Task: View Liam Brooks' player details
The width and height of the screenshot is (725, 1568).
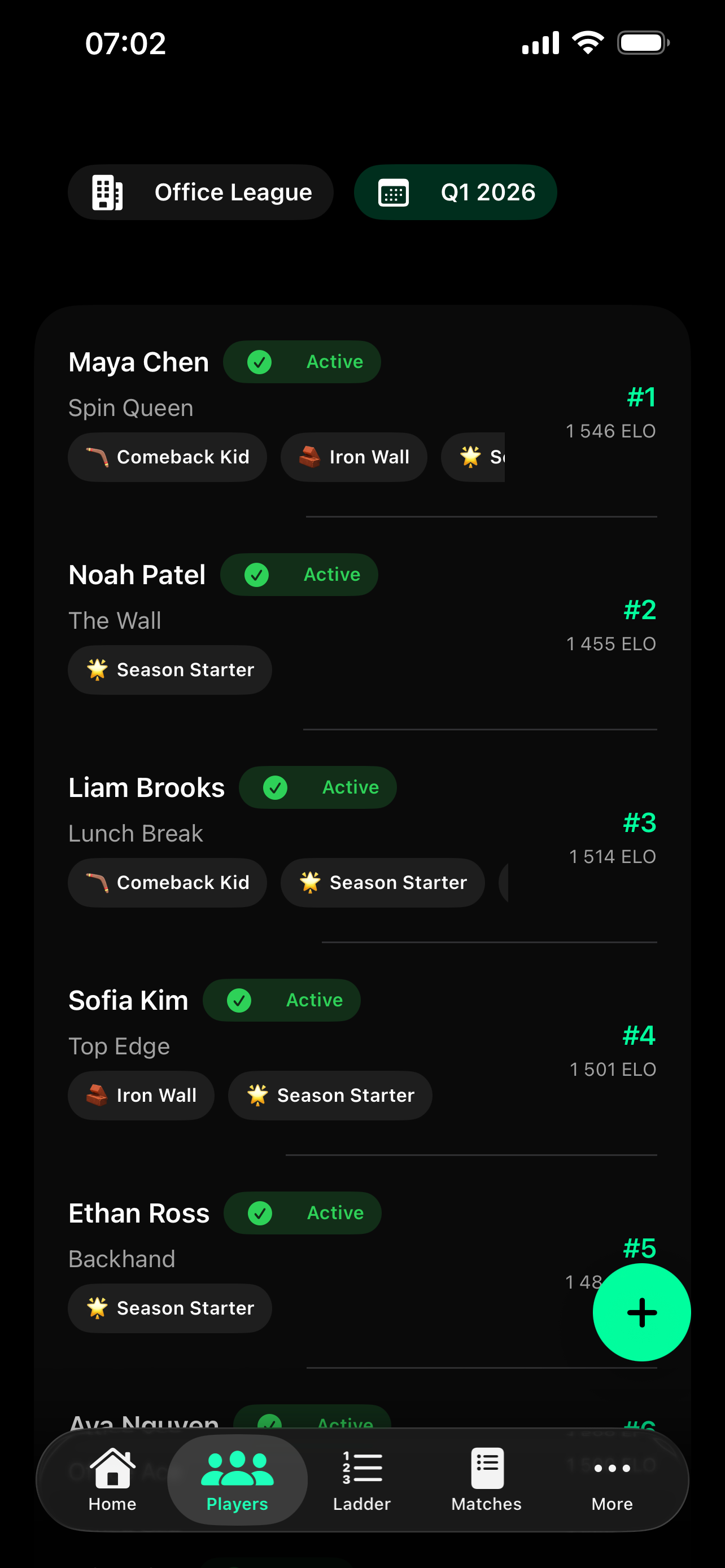Action: (x=362, y=836)
